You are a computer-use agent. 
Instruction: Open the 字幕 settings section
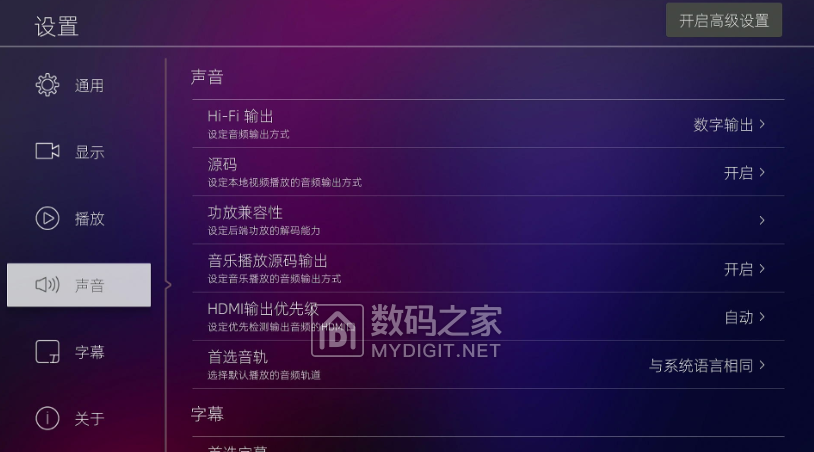click(x=78, y=352)
